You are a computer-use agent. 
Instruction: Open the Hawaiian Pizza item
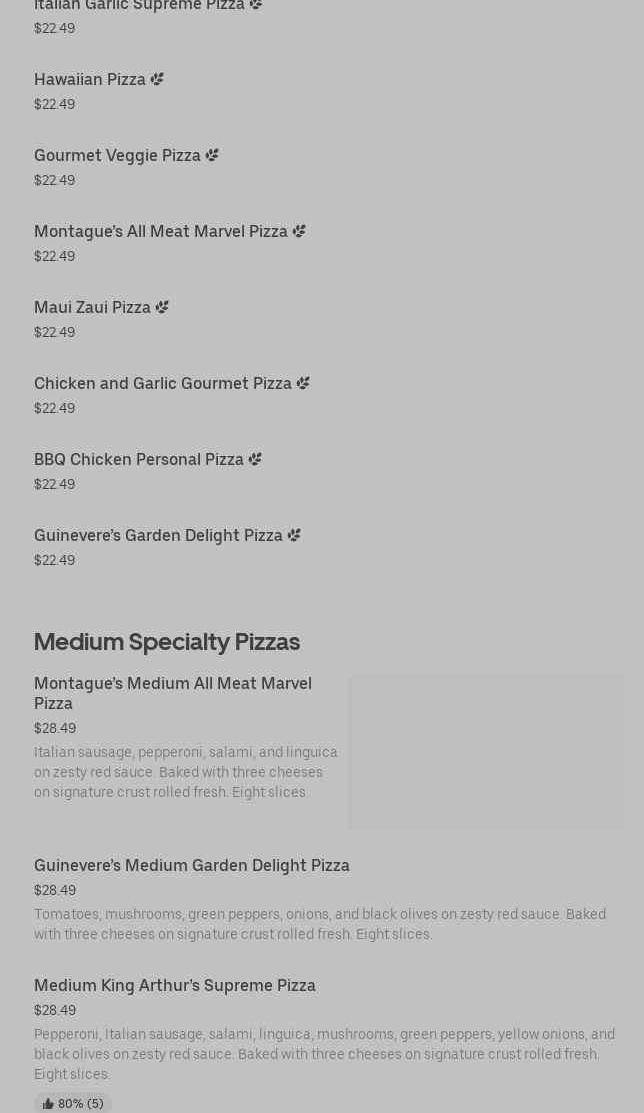90,79
